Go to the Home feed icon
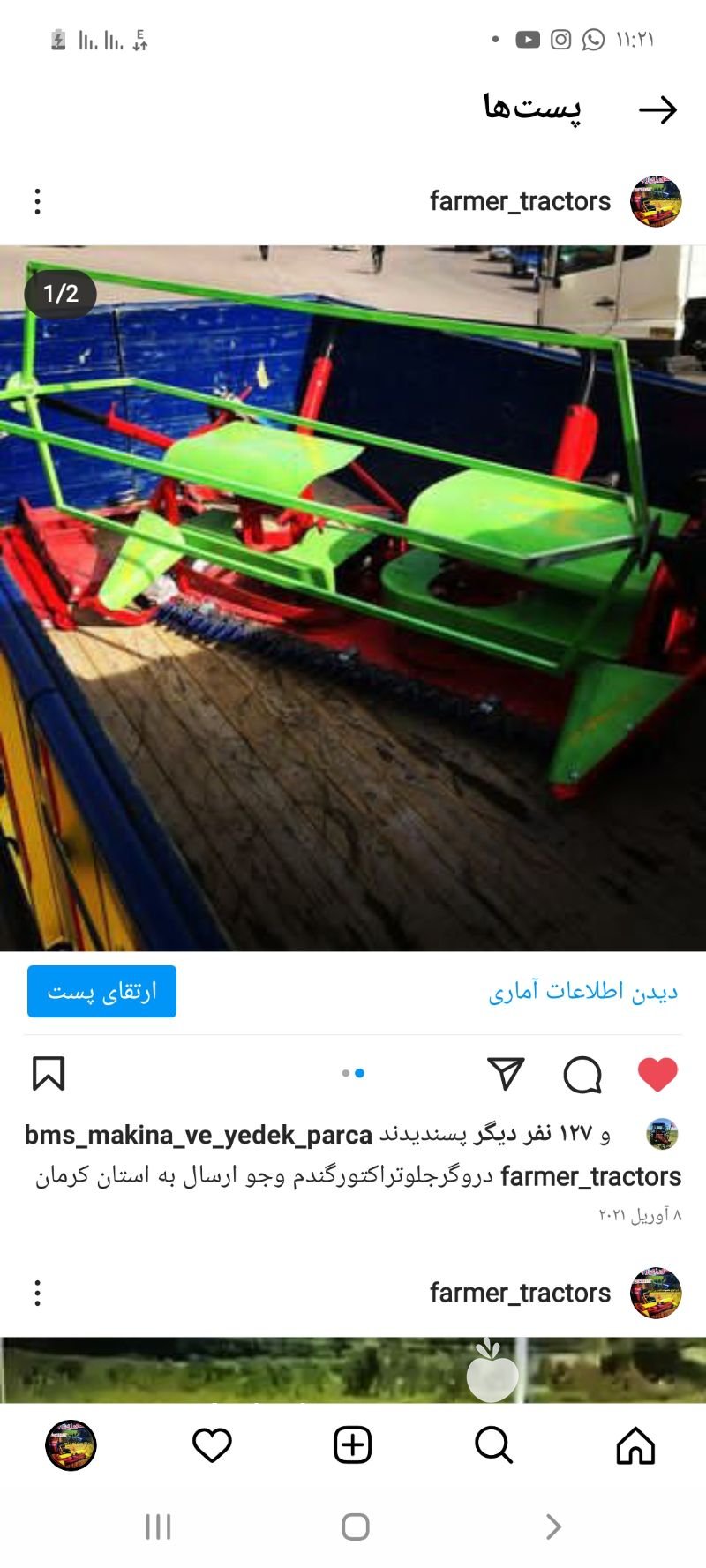 [x=634, y=1445]
